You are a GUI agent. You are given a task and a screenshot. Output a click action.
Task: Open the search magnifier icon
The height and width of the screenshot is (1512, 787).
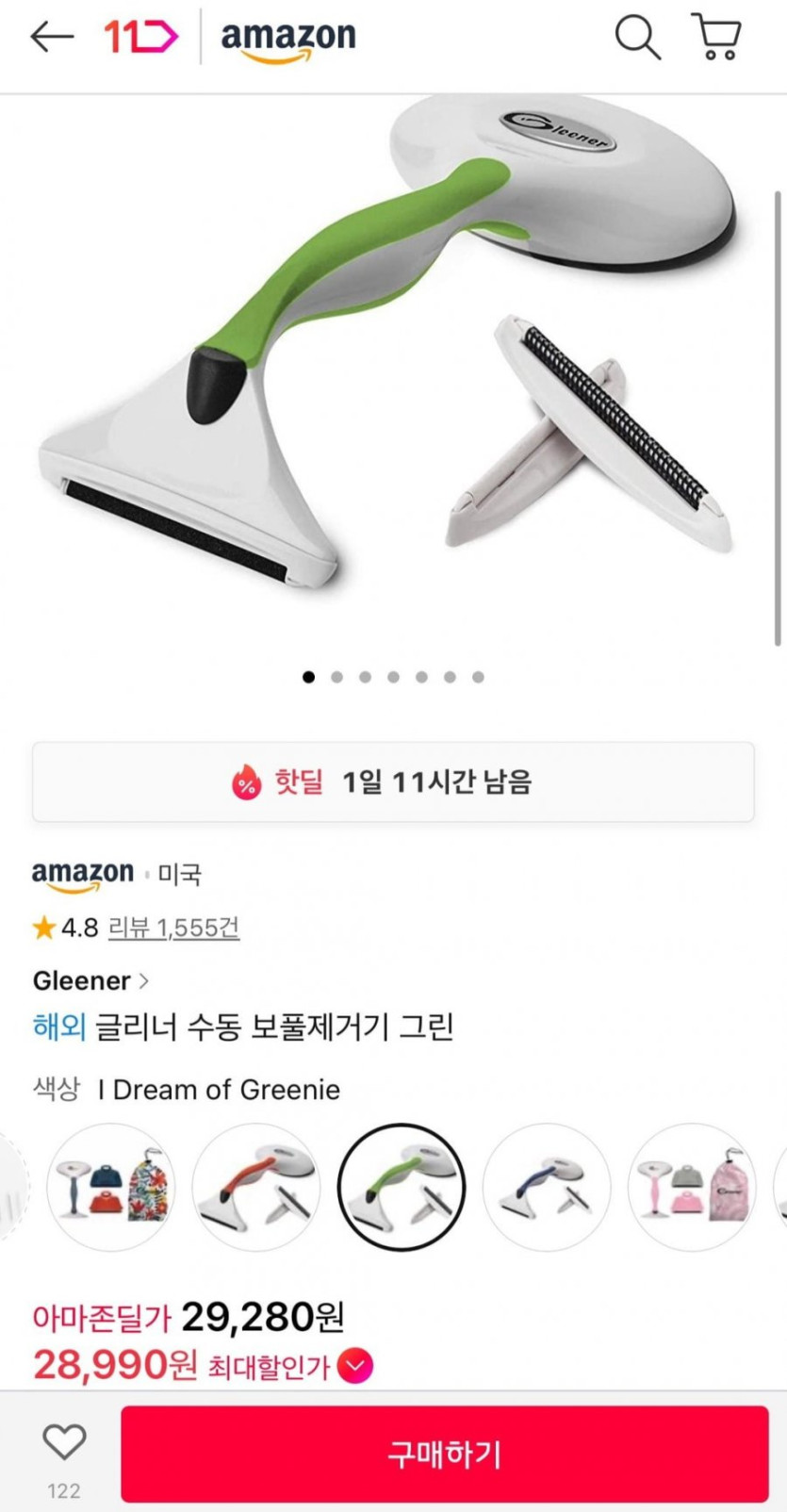(637, 38)
